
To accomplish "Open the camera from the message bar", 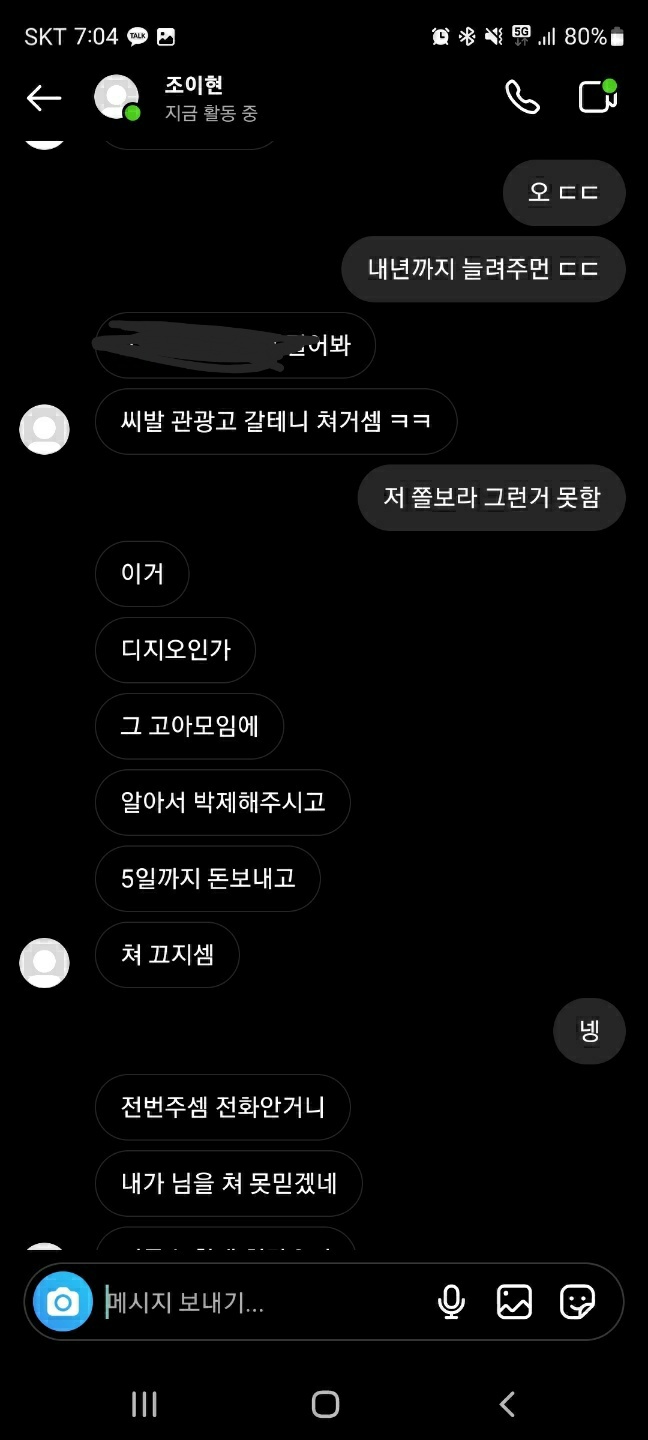I will 63,1302.
